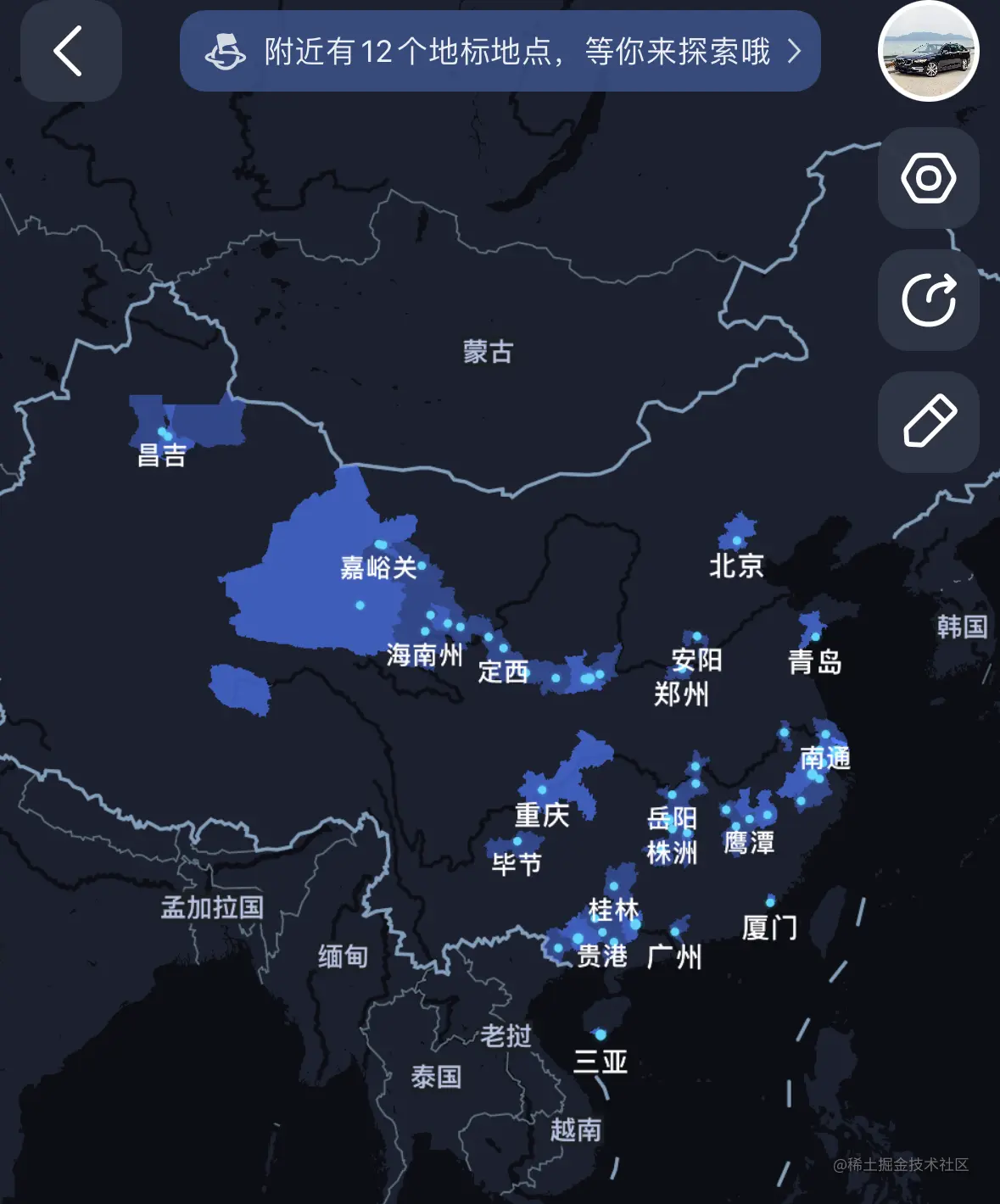
Task: Open the nearby 12 landmarks banner
Action: click(500, 51)
